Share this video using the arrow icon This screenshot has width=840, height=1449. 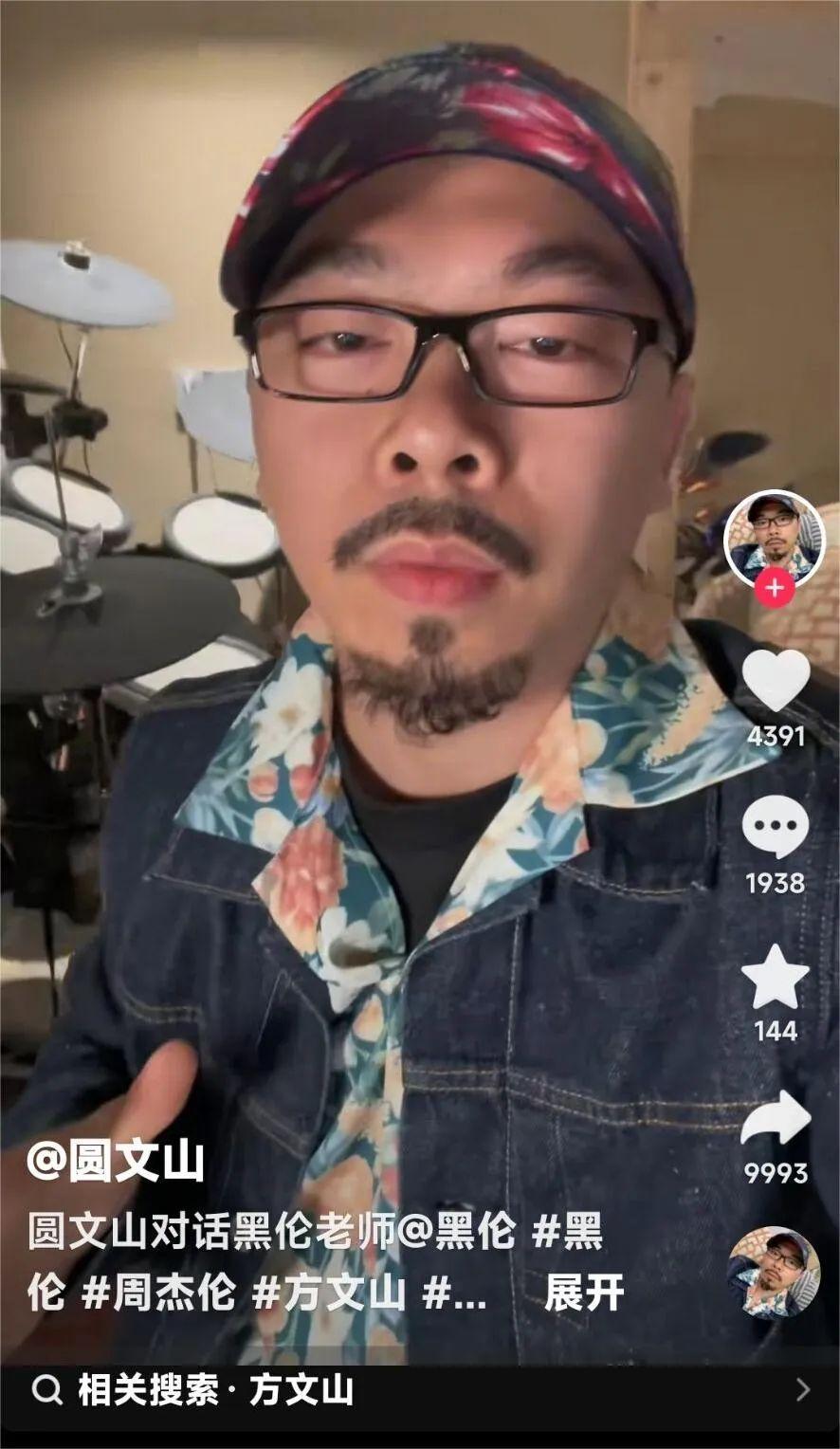[775, 1120]
